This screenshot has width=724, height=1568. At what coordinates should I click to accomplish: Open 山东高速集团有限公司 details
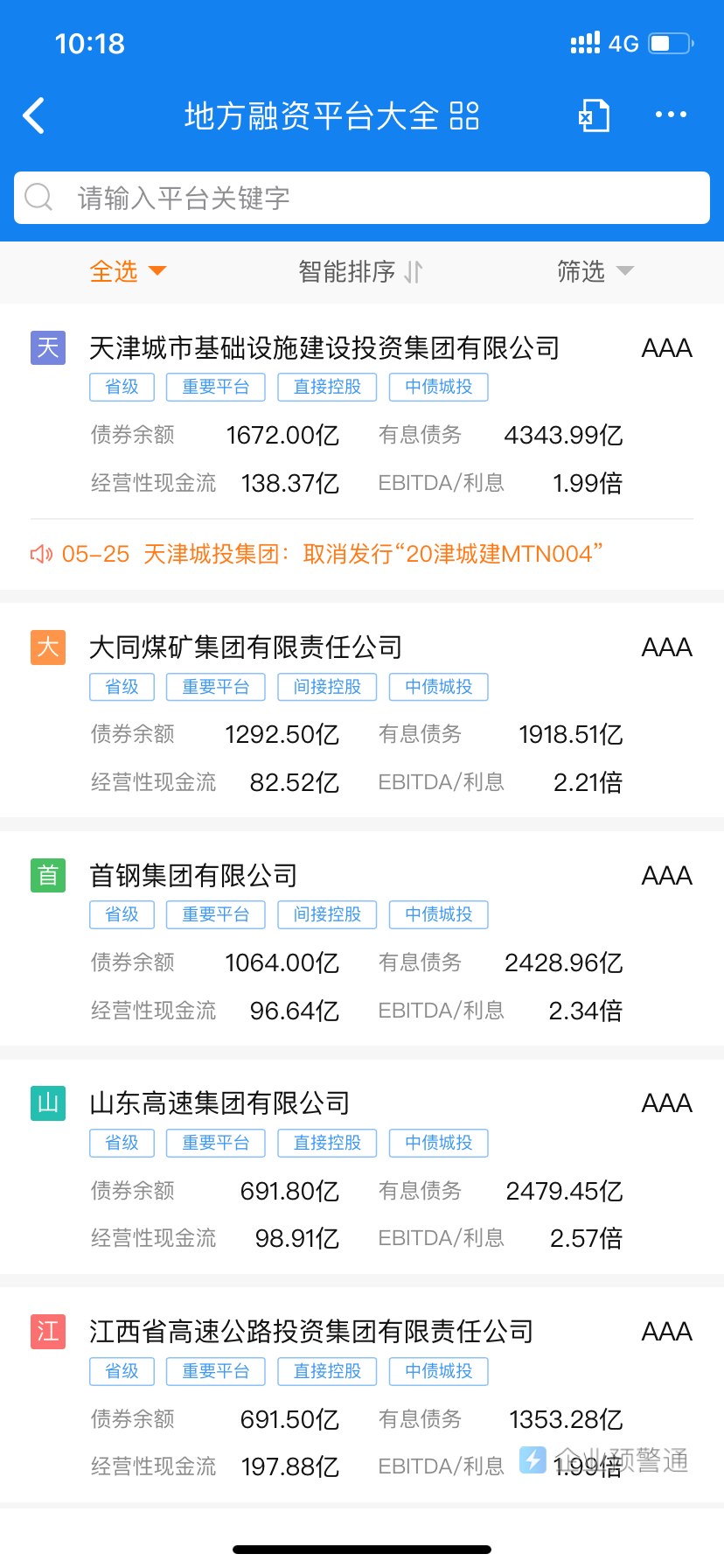point(362,1167)
